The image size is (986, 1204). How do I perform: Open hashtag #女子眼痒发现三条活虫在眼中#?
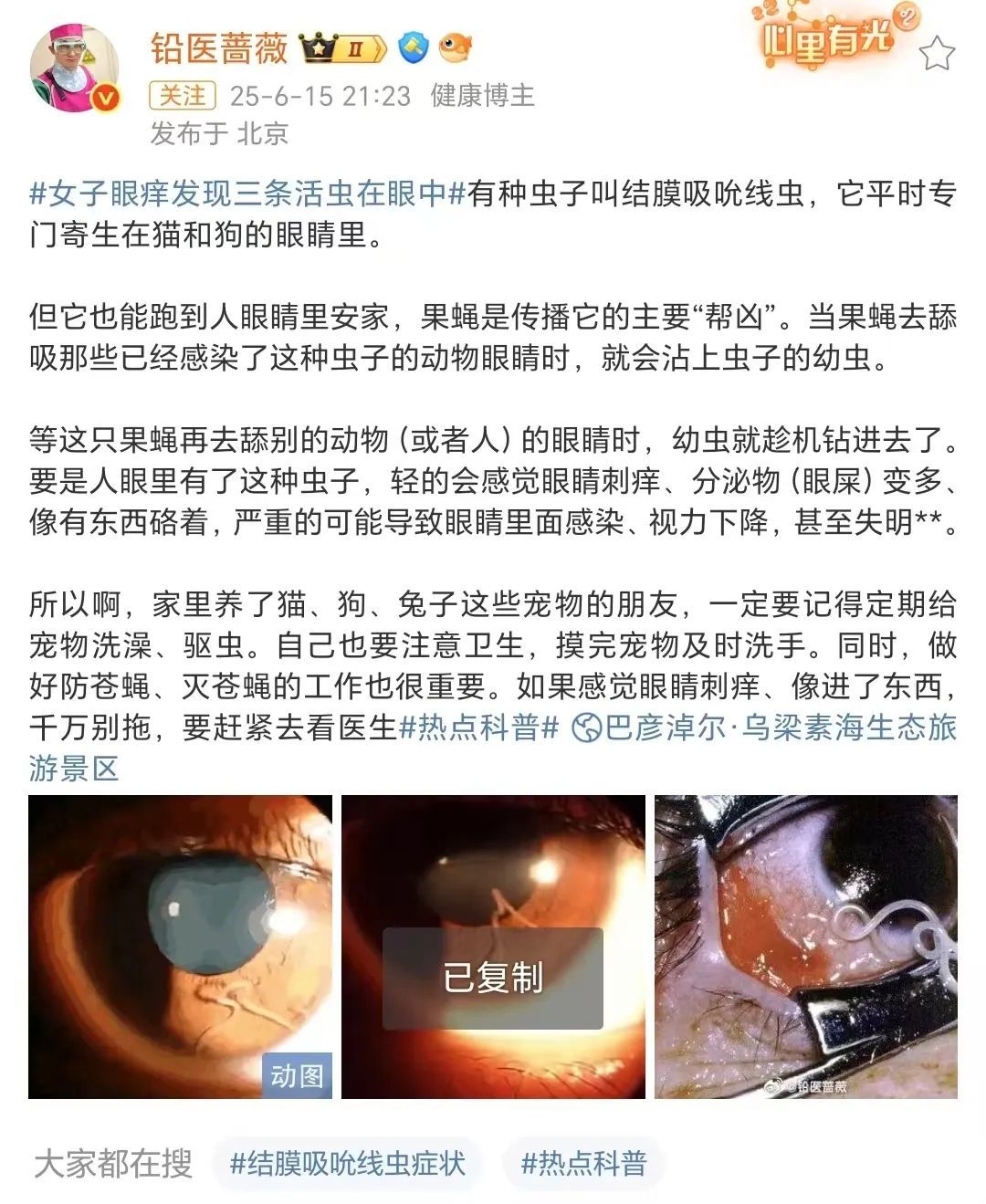[x=248, y=194]
